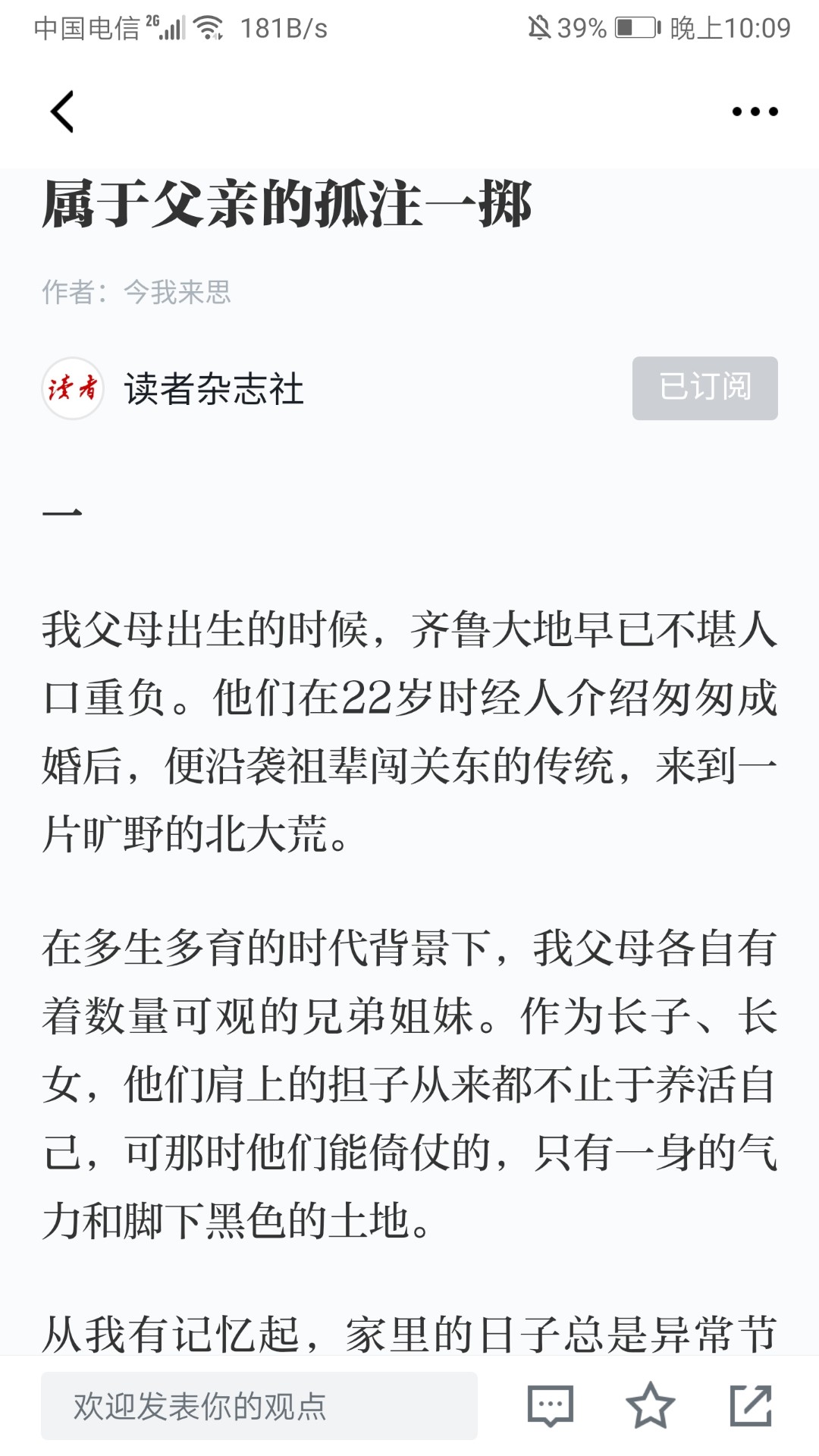This screenshot has width=819, height=1456.
Task: Open the three-dot overflow menu
Action: [x=755, y=111]
